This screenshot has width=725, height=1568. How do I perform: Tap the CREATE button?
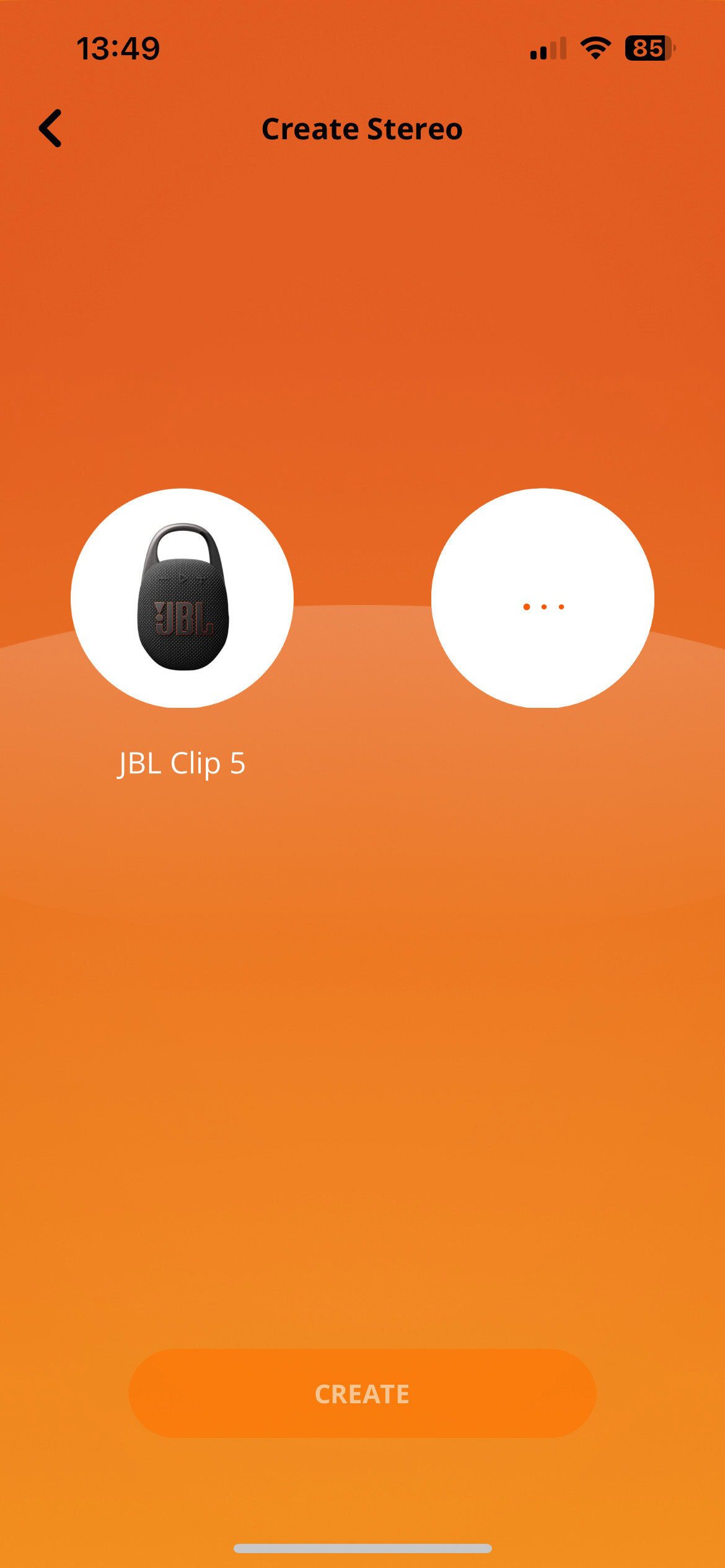tap(362, 1394)
